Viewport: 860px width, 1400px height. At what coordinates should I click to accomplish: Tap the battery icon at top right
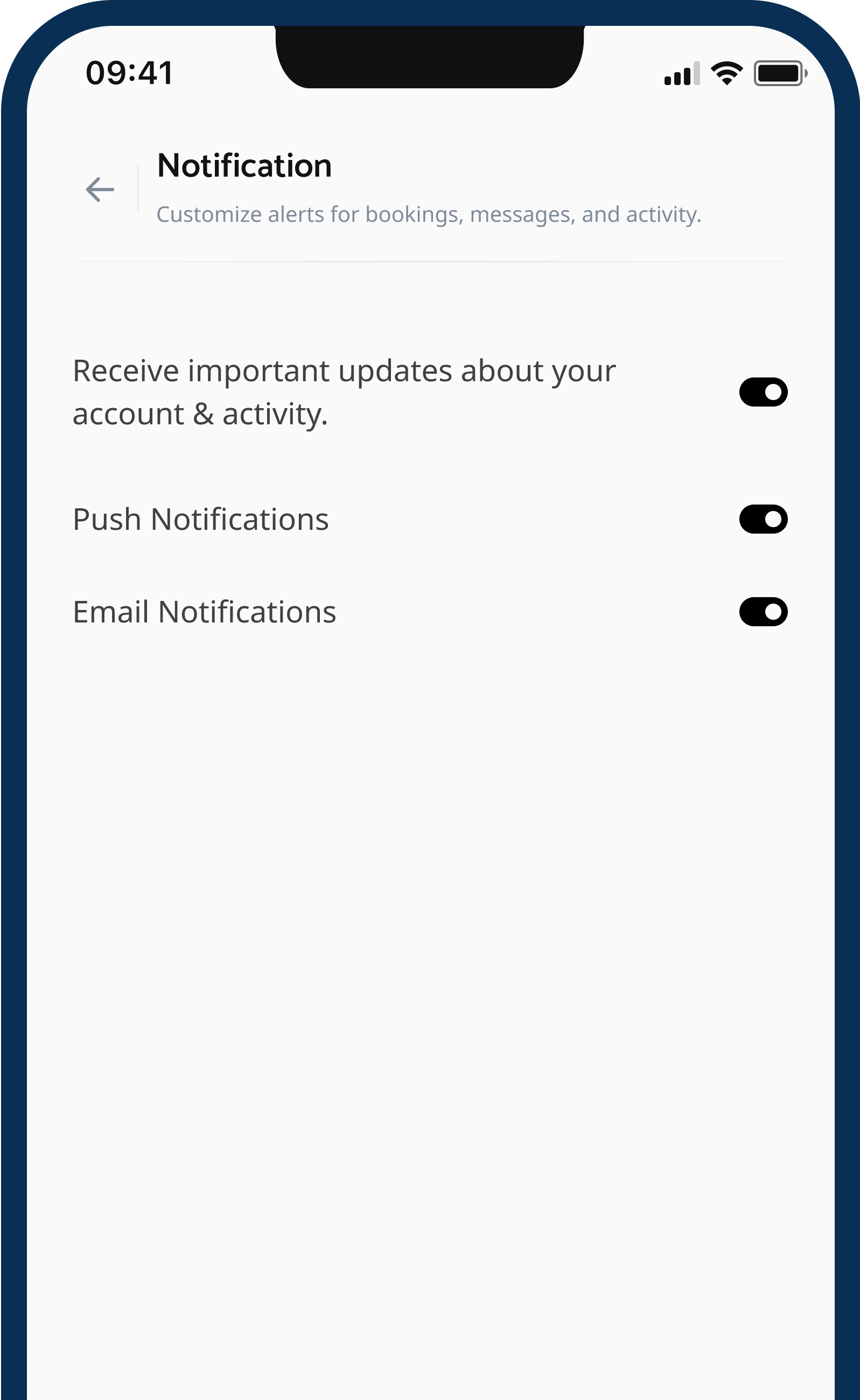[779, 73]
